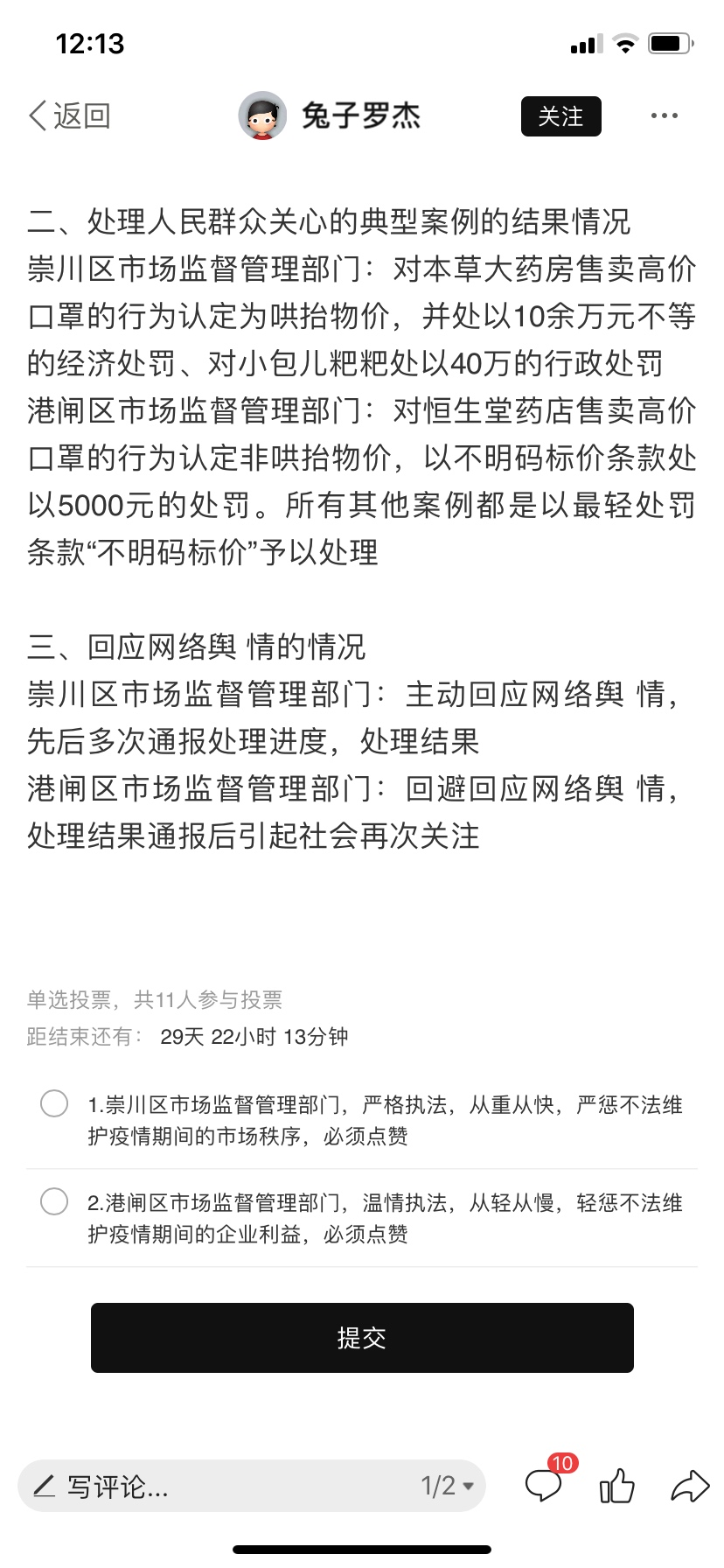
Task: Like this post with thumbs-up
Action: [616, 1486]
